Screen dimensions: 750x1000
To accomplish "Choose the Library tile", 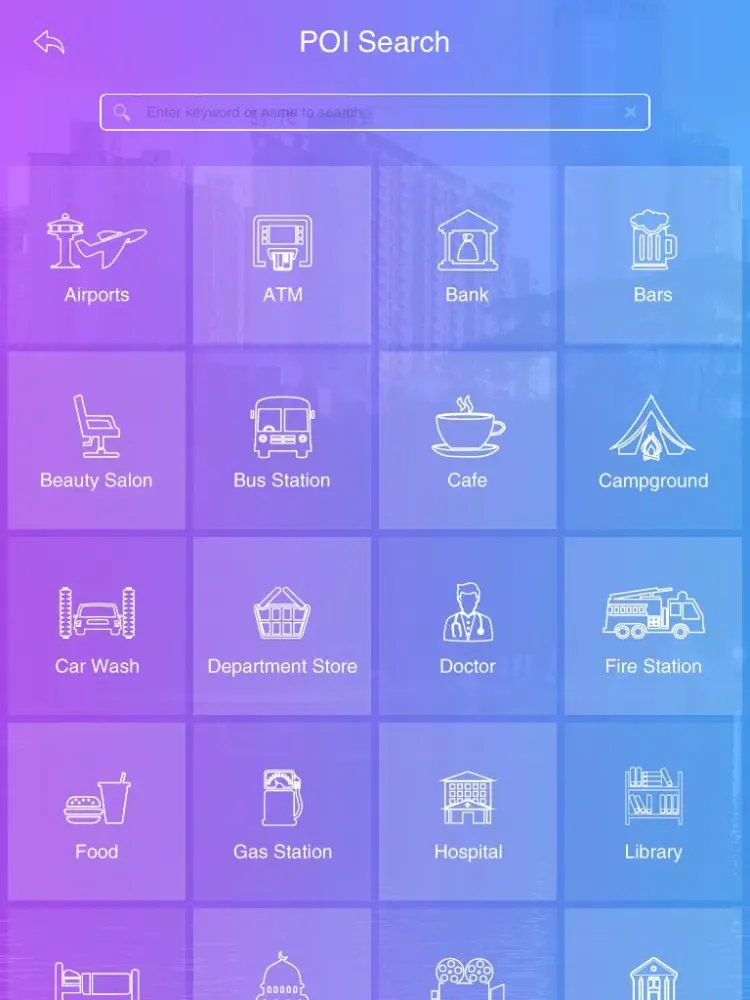I will click(x=653, y=812).
